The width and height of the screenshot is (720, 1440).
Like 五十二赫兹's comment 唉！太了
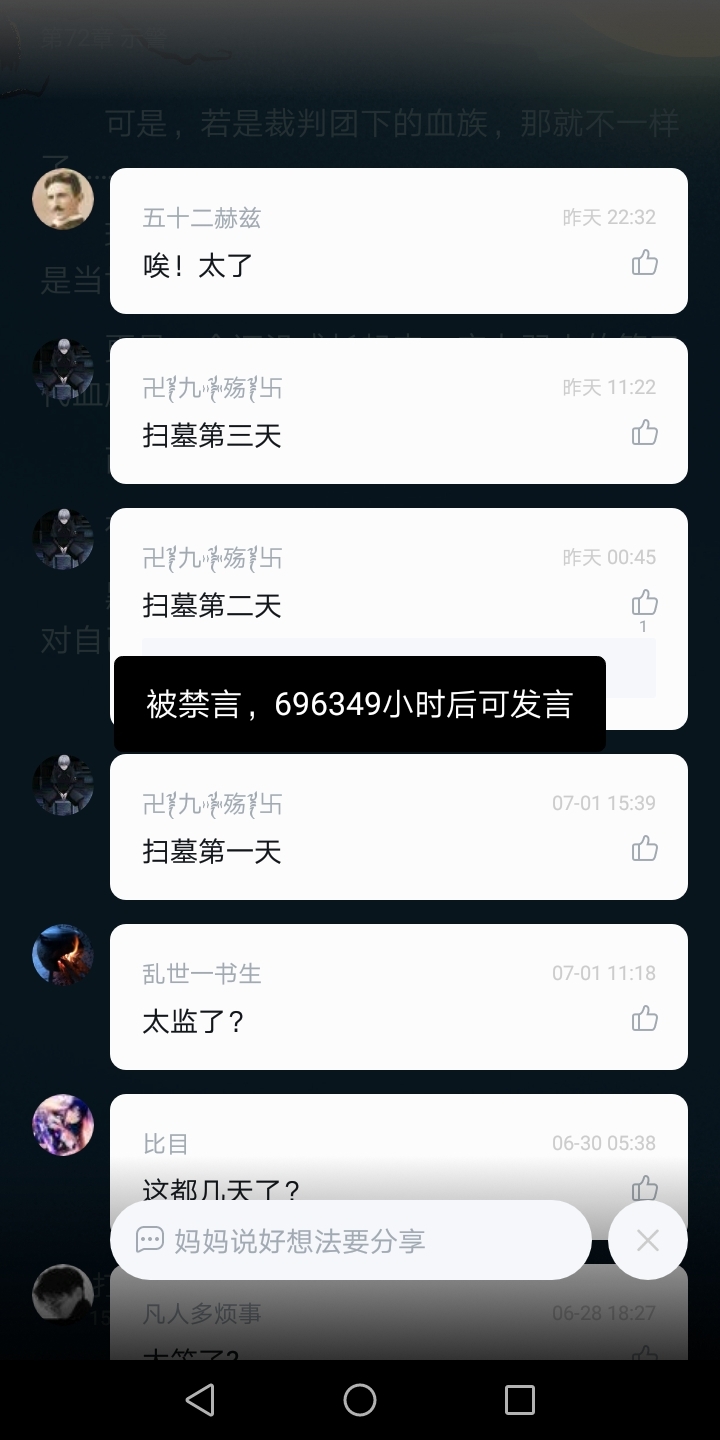pyautogui.click(x=645, y=263)
